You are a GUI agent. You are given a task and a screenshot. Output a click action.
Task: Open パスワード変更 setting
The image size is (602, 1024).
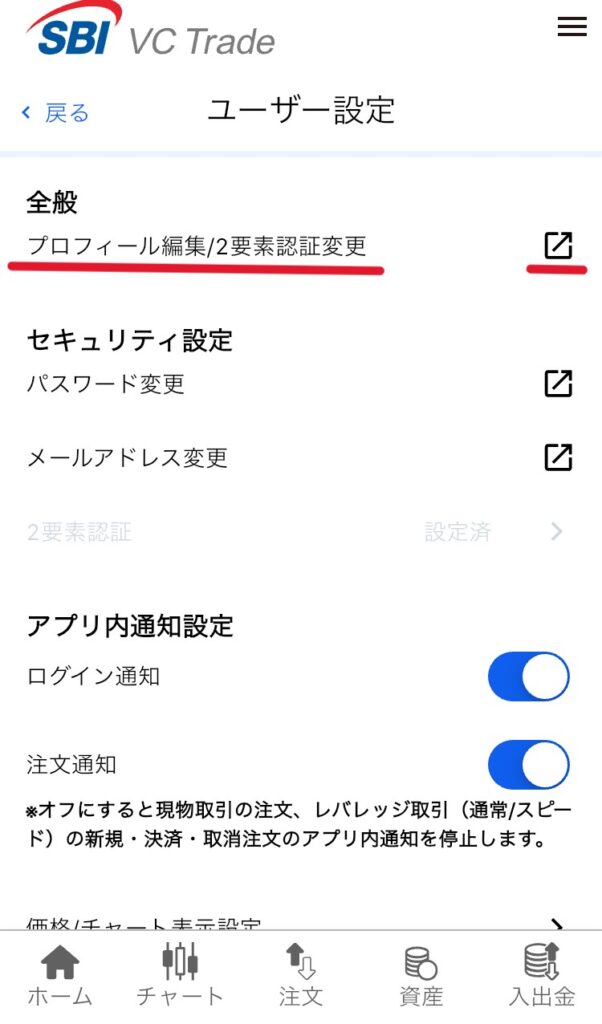[557, 384]
